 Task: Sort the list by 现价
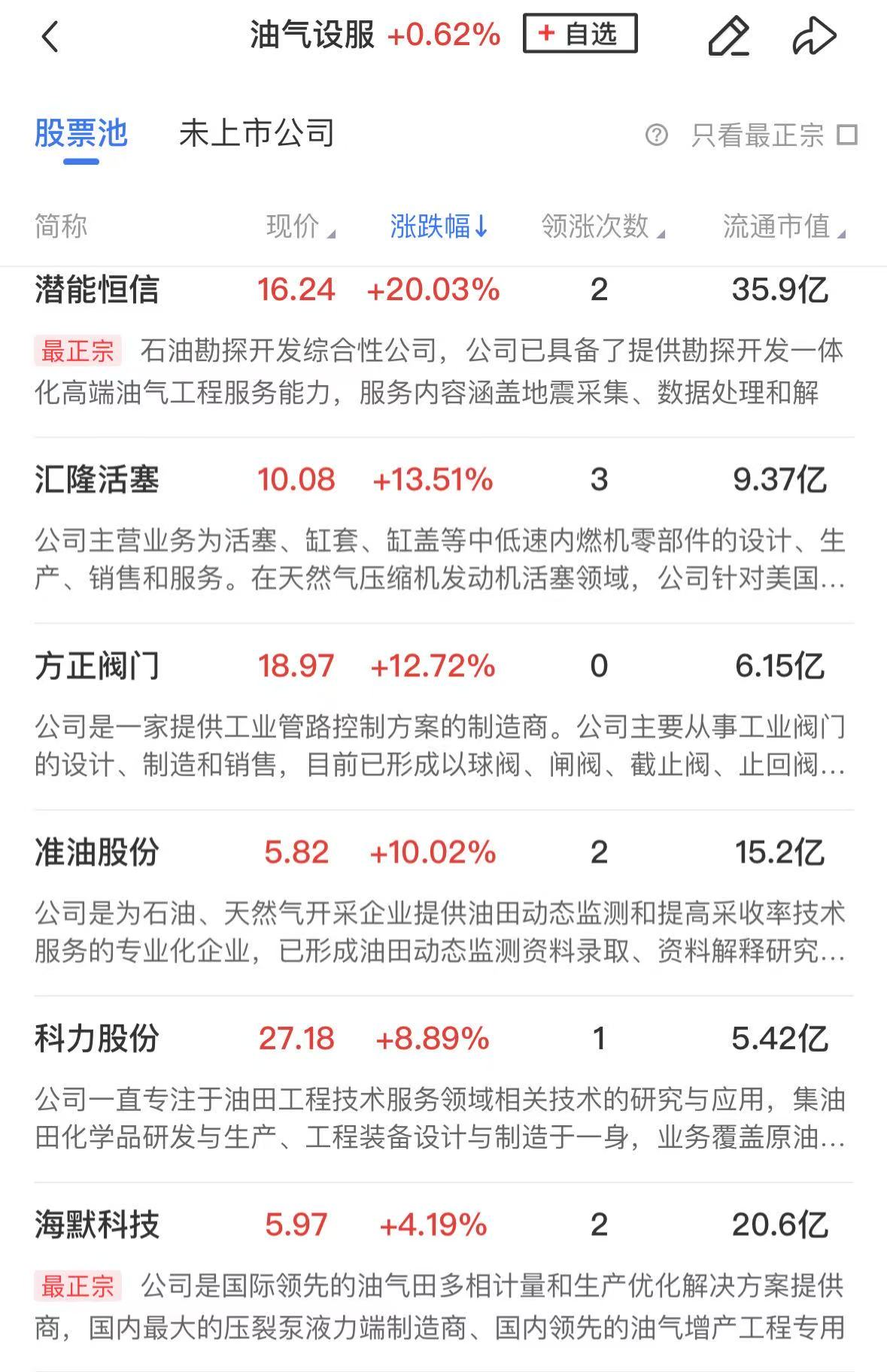[x=300, y=226]
